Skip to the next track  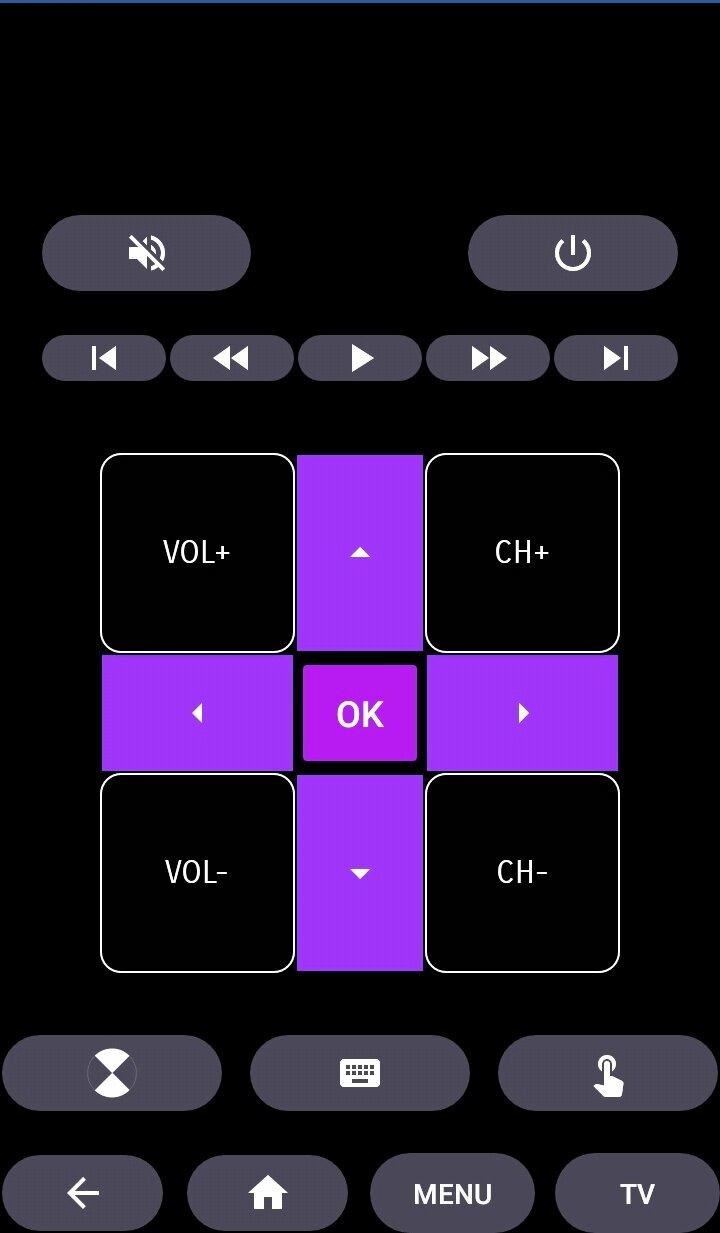click(x=616, y=358)
